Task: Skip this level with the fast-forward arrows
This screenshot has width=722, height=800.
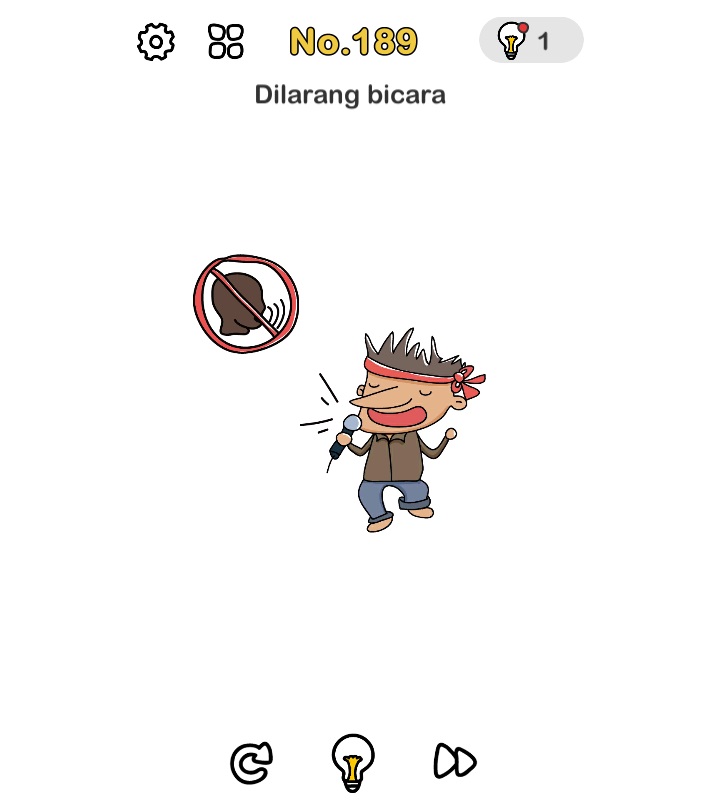Action: point(455,761)
